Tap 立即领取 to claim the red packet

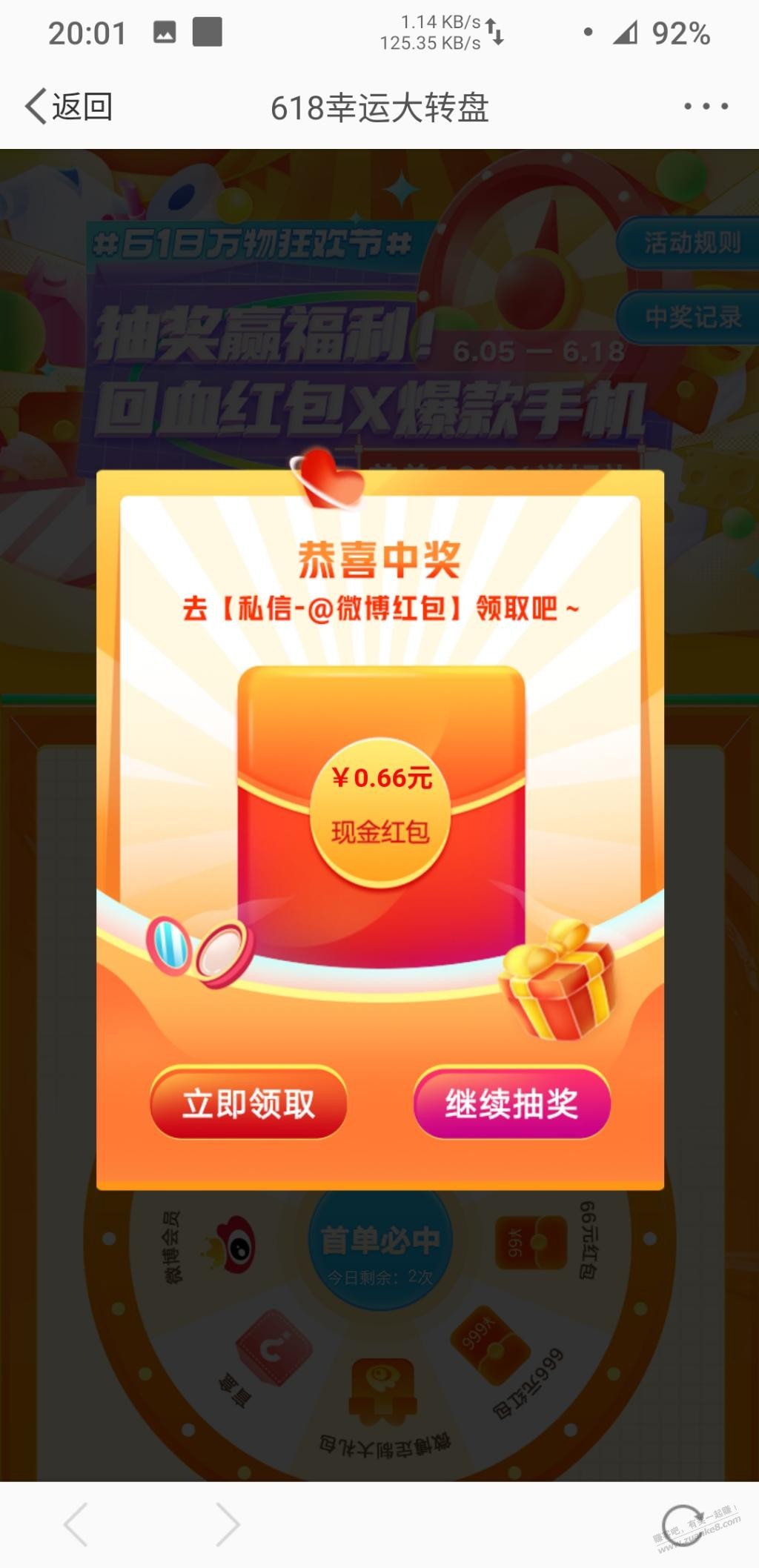(248, 1103)
